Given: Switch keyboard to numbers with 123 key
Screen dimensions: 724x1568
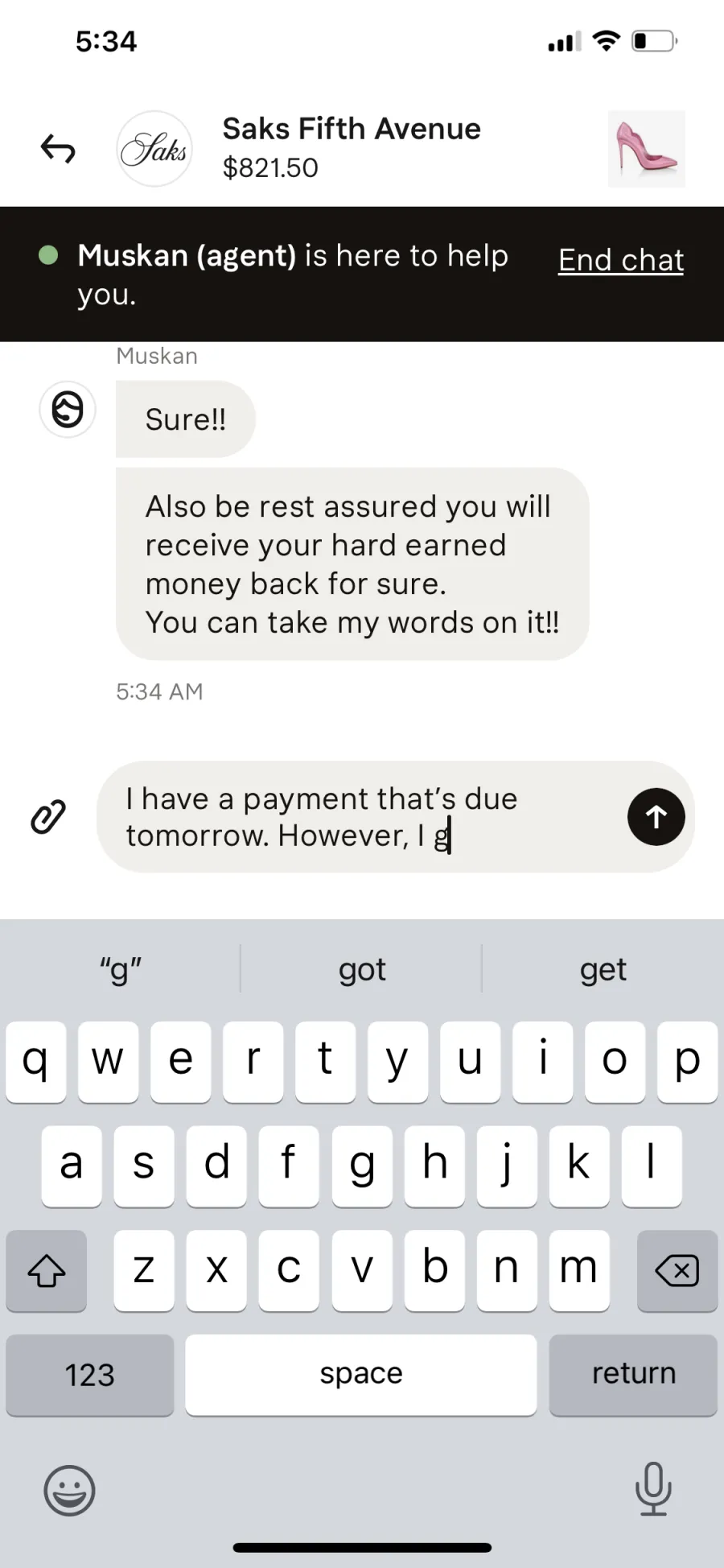Looking at the screenshot, I should click(x=89, y=1375).
